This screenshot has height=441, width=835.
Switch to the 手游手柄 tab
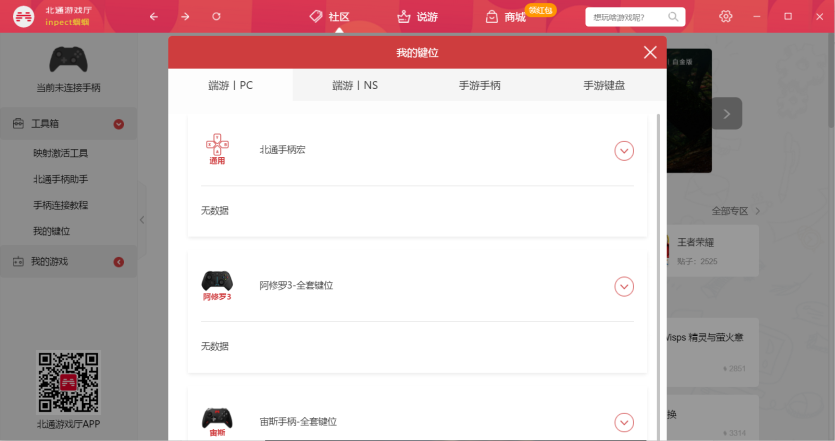pyautogui.click(x=479, y=85)
